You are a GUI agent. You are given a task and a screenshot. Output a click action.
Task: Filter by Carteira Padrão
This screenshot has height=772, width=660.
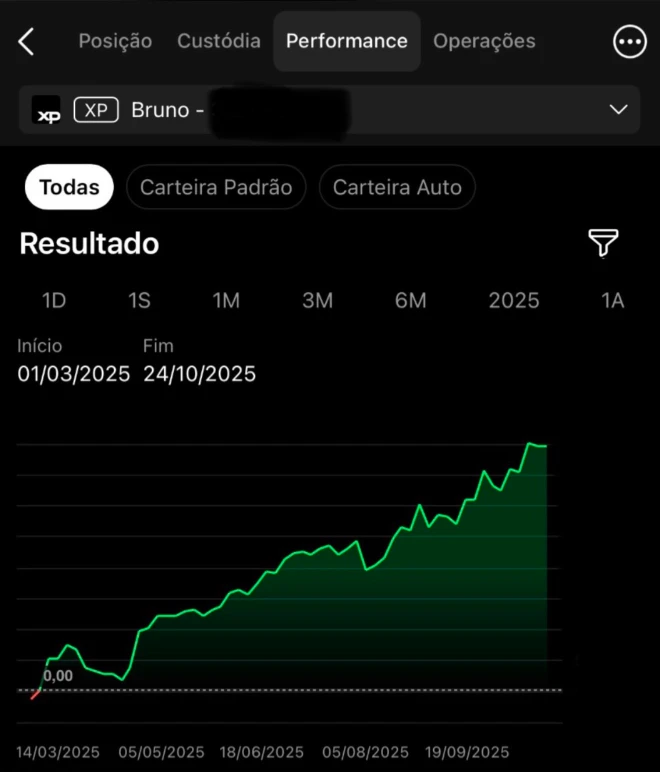[216, 187]
